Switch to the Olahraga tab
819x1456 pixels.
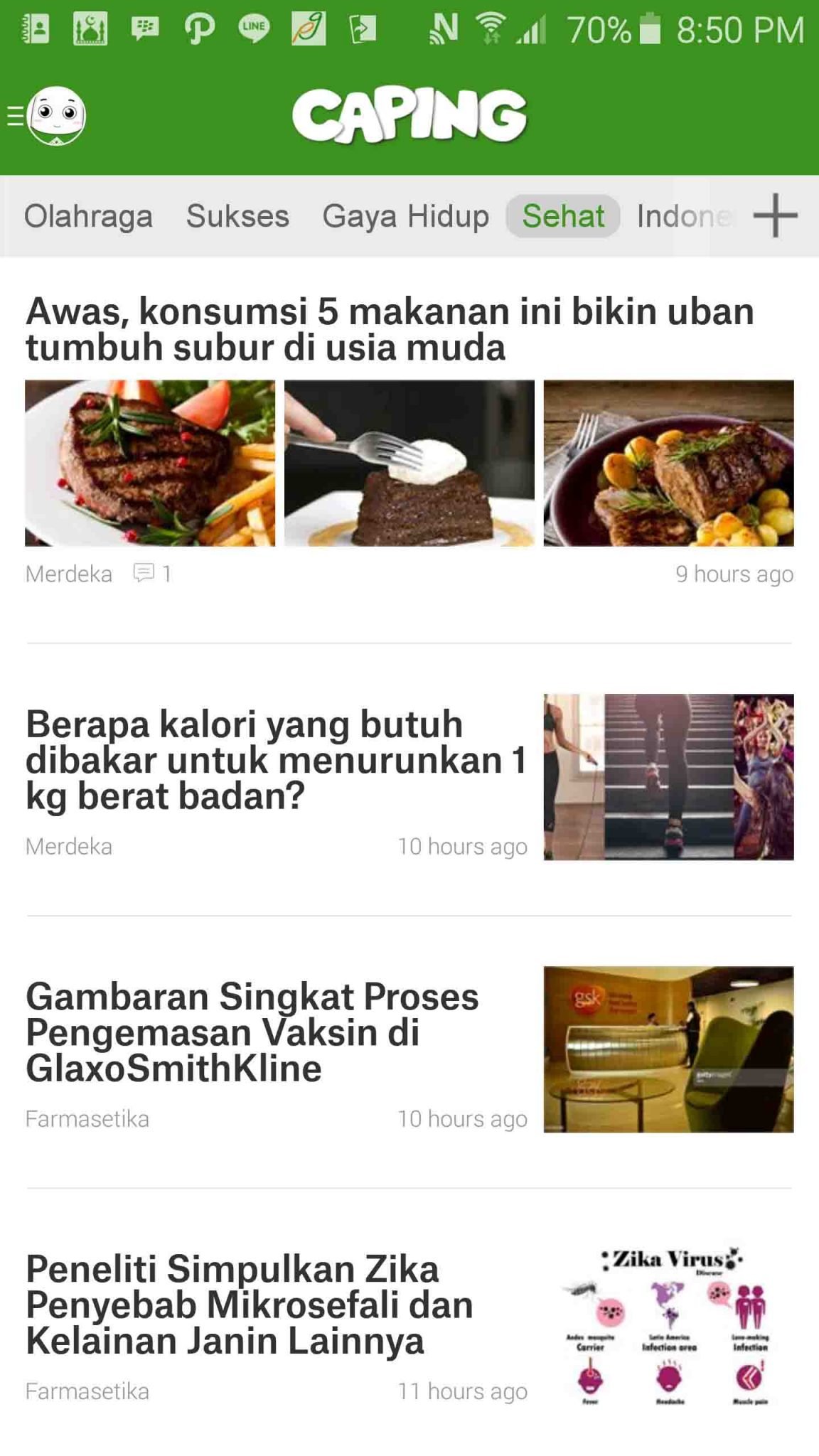pyautogui.click(x=88, y=216)
